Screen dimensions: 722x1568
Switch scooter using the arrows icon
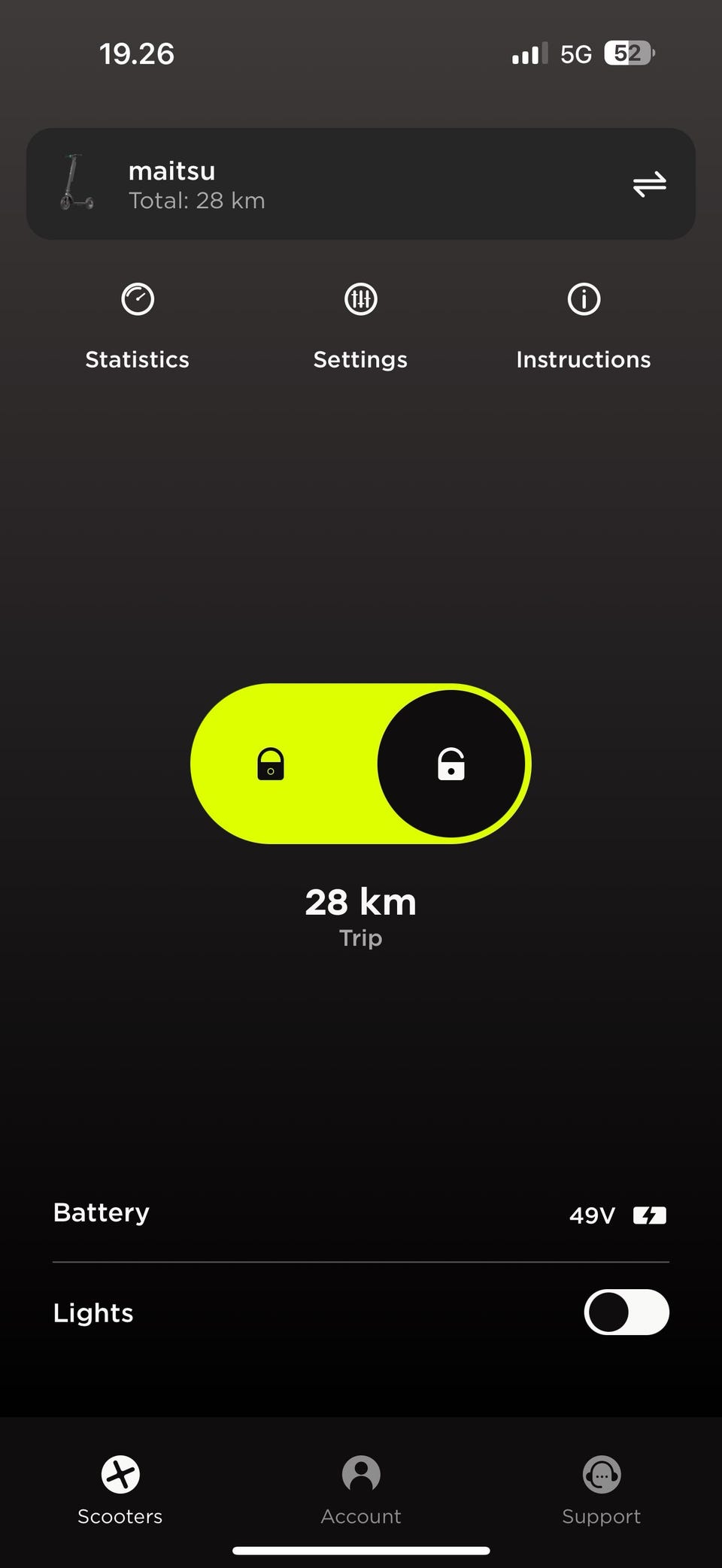[649, 184]
